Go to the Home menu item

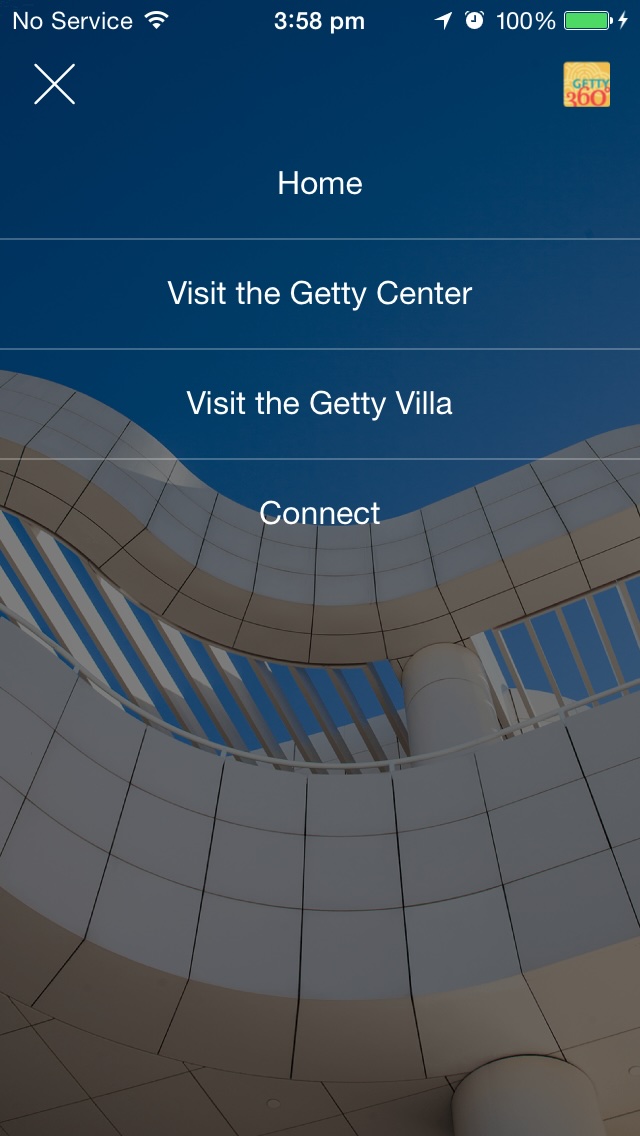point(320,183)
